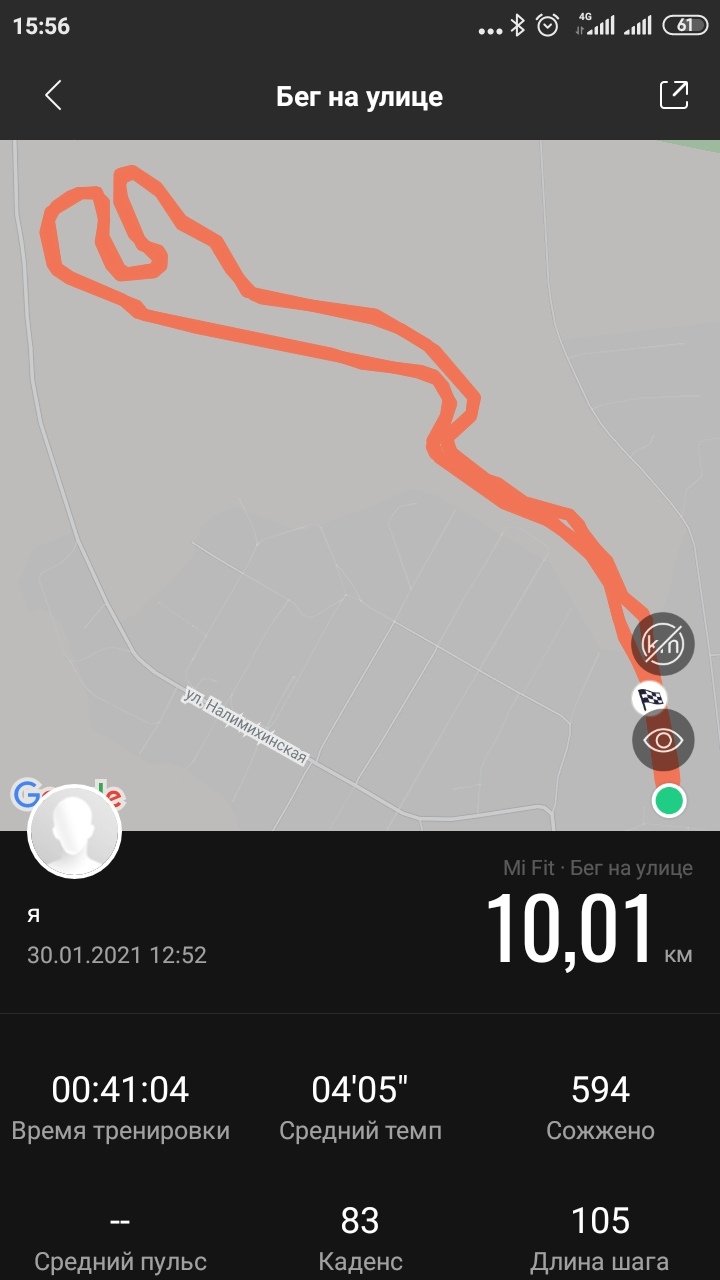The height and width of the screenshot is (1280, 720).
Task: Share this workout result
Action: click(x=674, y=95)
